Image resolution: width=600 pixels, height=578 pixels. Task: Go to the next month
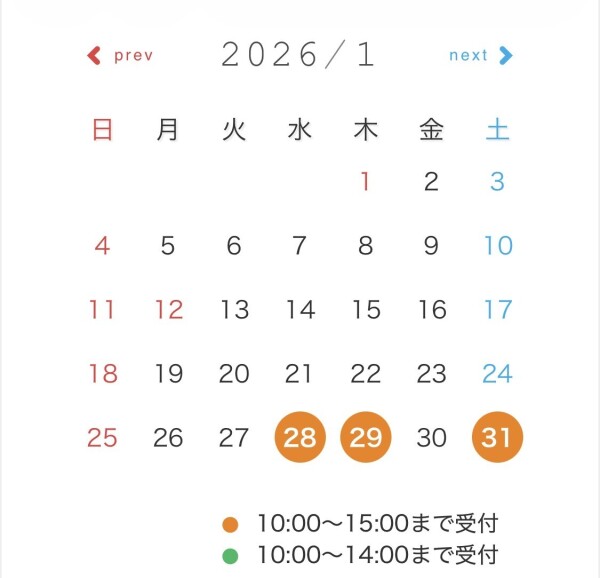480,56
